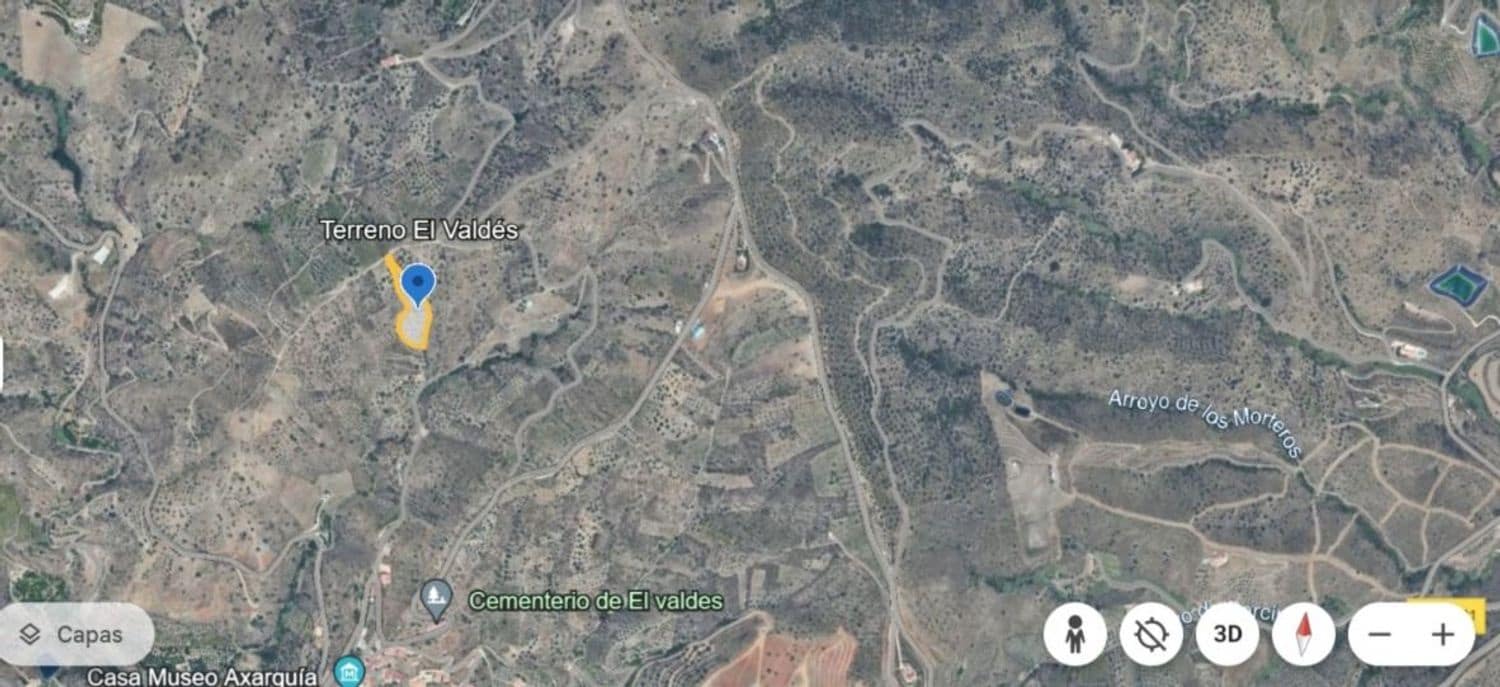
Task: Open the Capas layers selector
Action: pyautogui.click(x=75, y=634)
